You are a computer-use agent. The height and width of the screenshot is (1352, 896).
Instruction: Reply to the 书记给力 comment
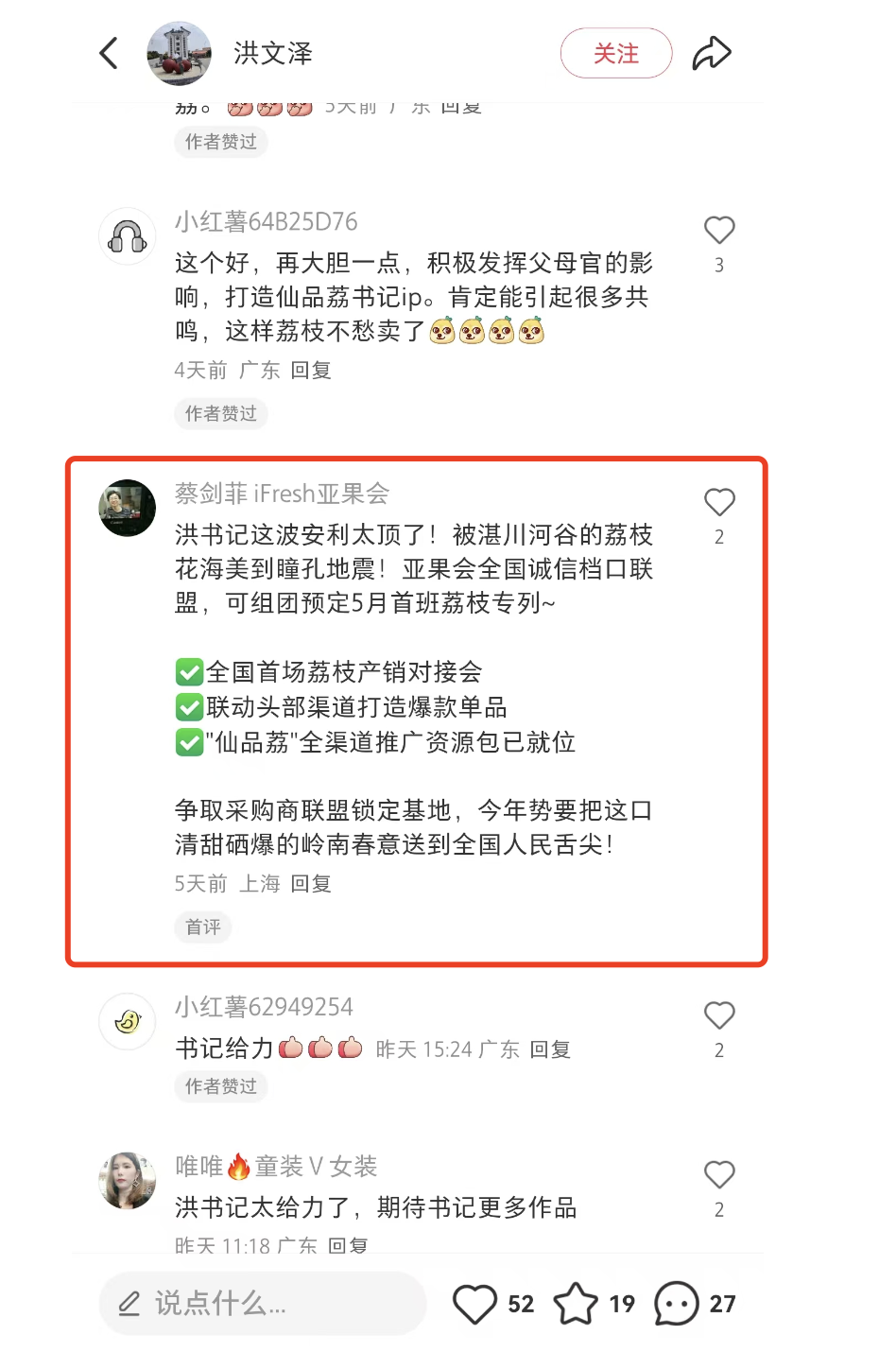tap(550, 1049)
